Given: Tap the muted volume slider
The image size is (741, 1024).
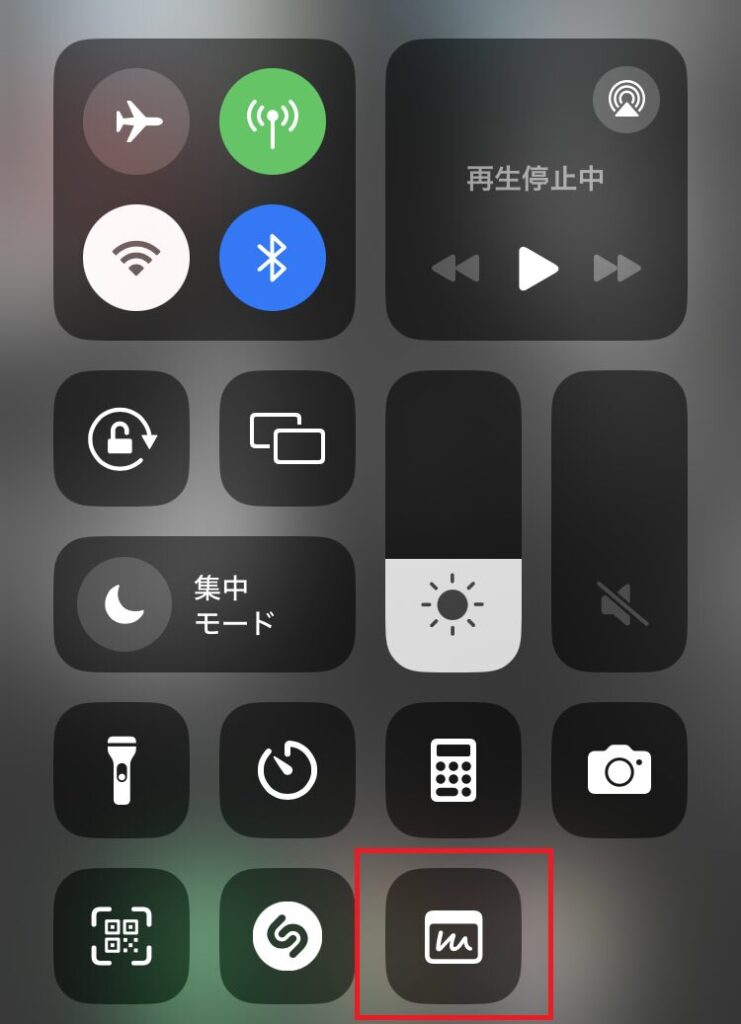Looking at the screenshot, I should [619, 520].
